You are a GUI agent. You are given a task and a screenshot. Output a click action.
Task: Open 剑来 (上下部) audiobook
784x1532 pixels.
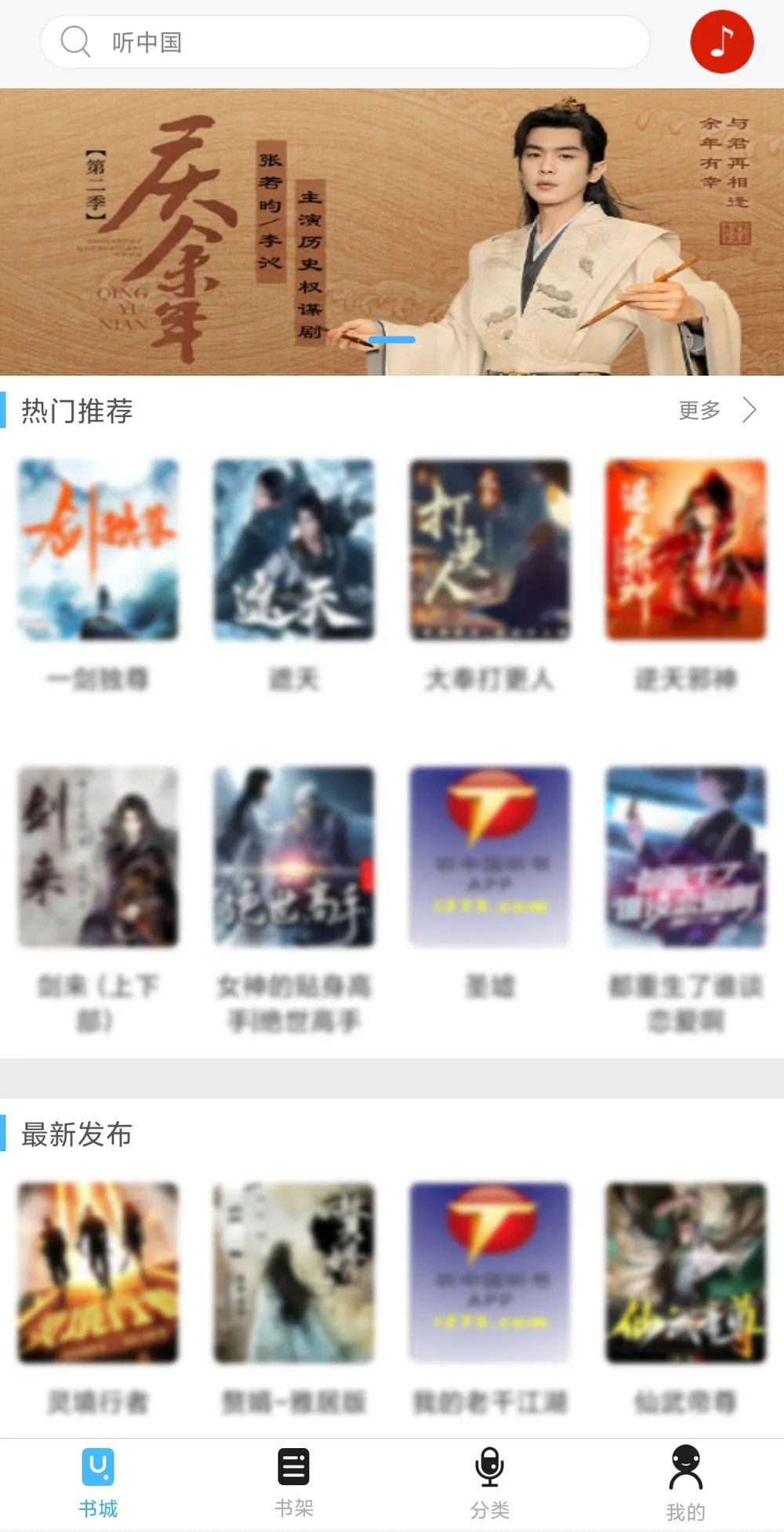click(98, 858)
